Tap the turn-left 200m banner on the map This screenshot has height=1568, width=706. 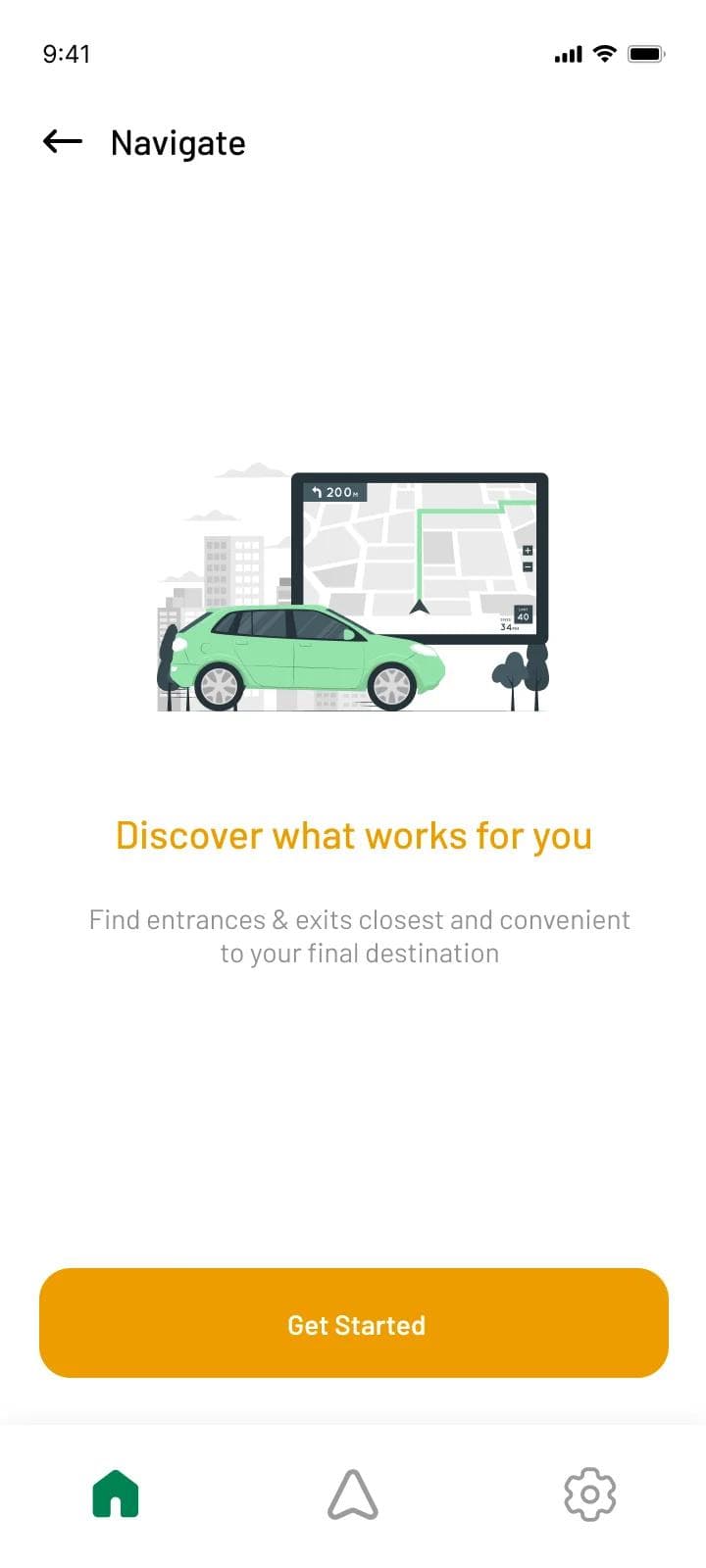coord(336,493)
